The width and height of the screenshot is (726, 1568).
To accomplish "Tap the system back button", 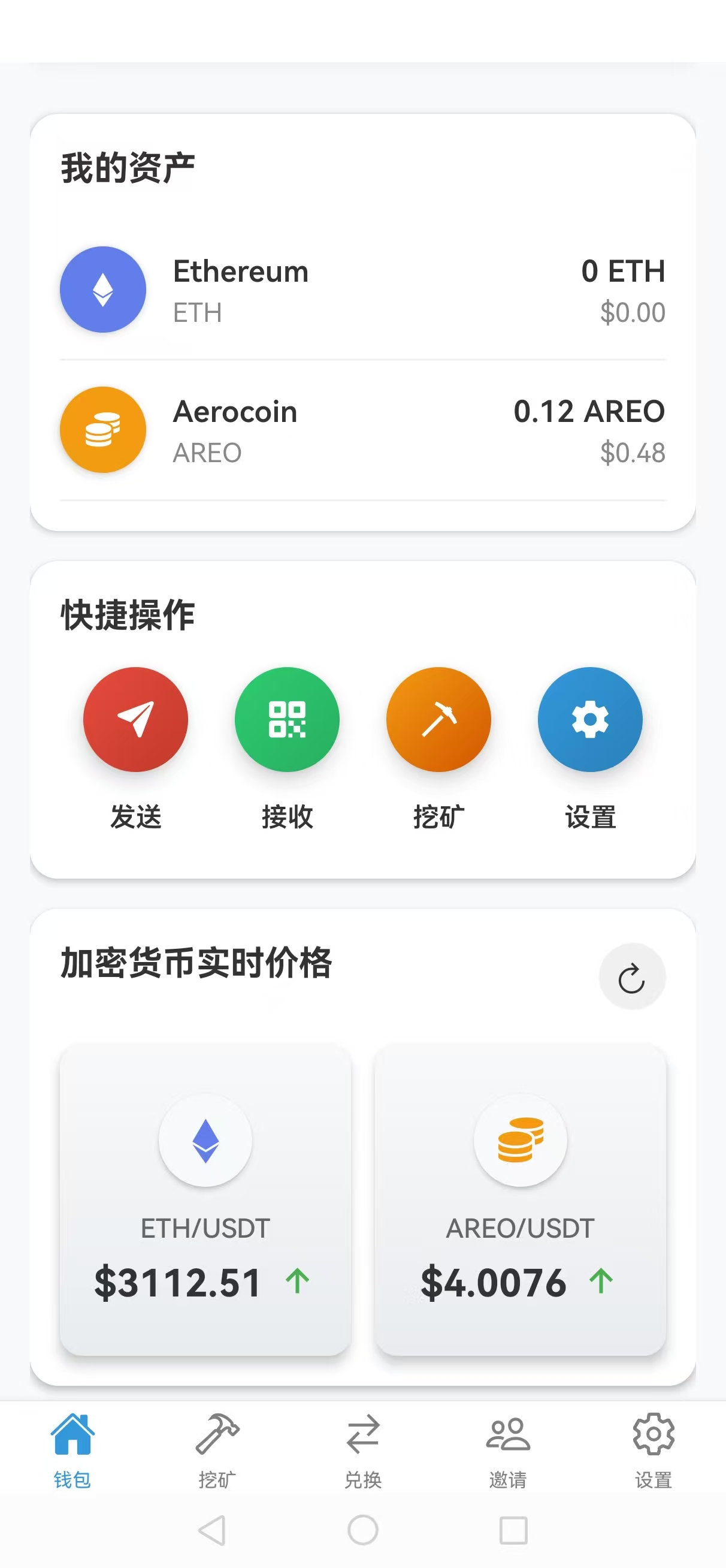I will coord(213,1530).
